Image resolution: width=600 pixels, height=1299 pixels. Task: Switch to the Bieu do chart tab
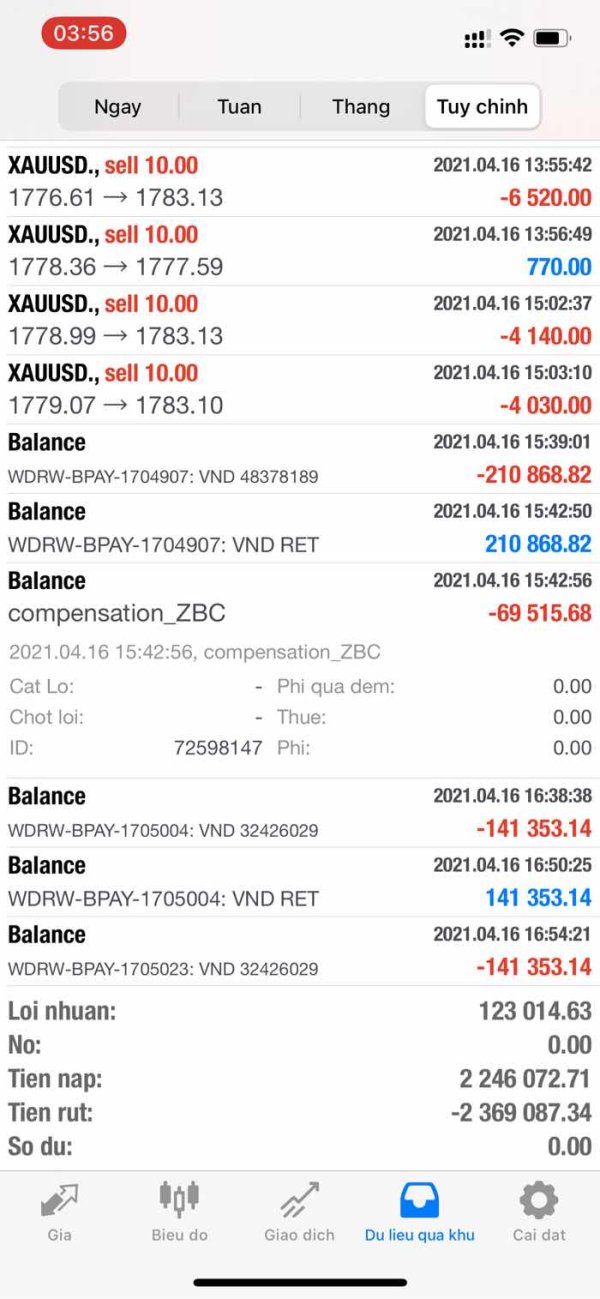[180, 1211]
